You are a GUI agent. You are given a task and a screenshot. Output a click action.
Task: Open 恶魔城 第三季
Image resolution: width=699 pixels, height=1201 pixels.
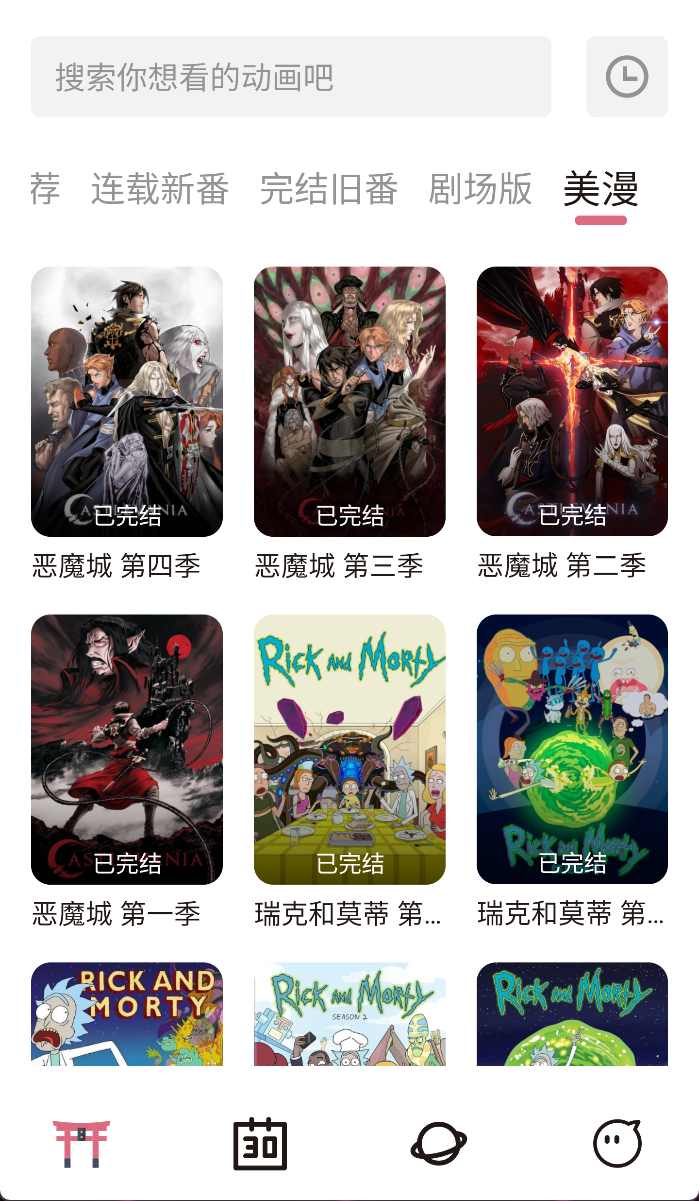click(x=350, y=401)
